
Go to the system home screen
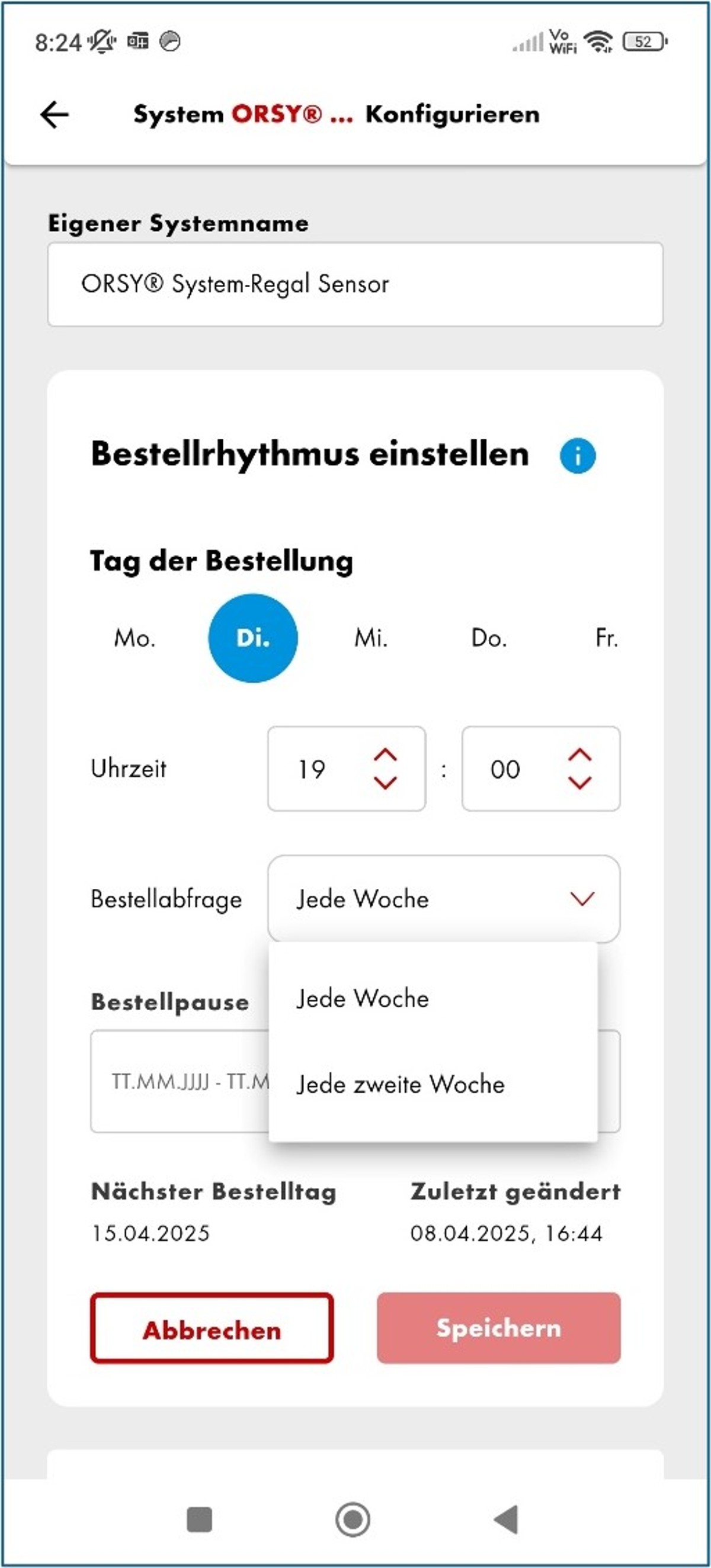click(x=353, y=1520)
